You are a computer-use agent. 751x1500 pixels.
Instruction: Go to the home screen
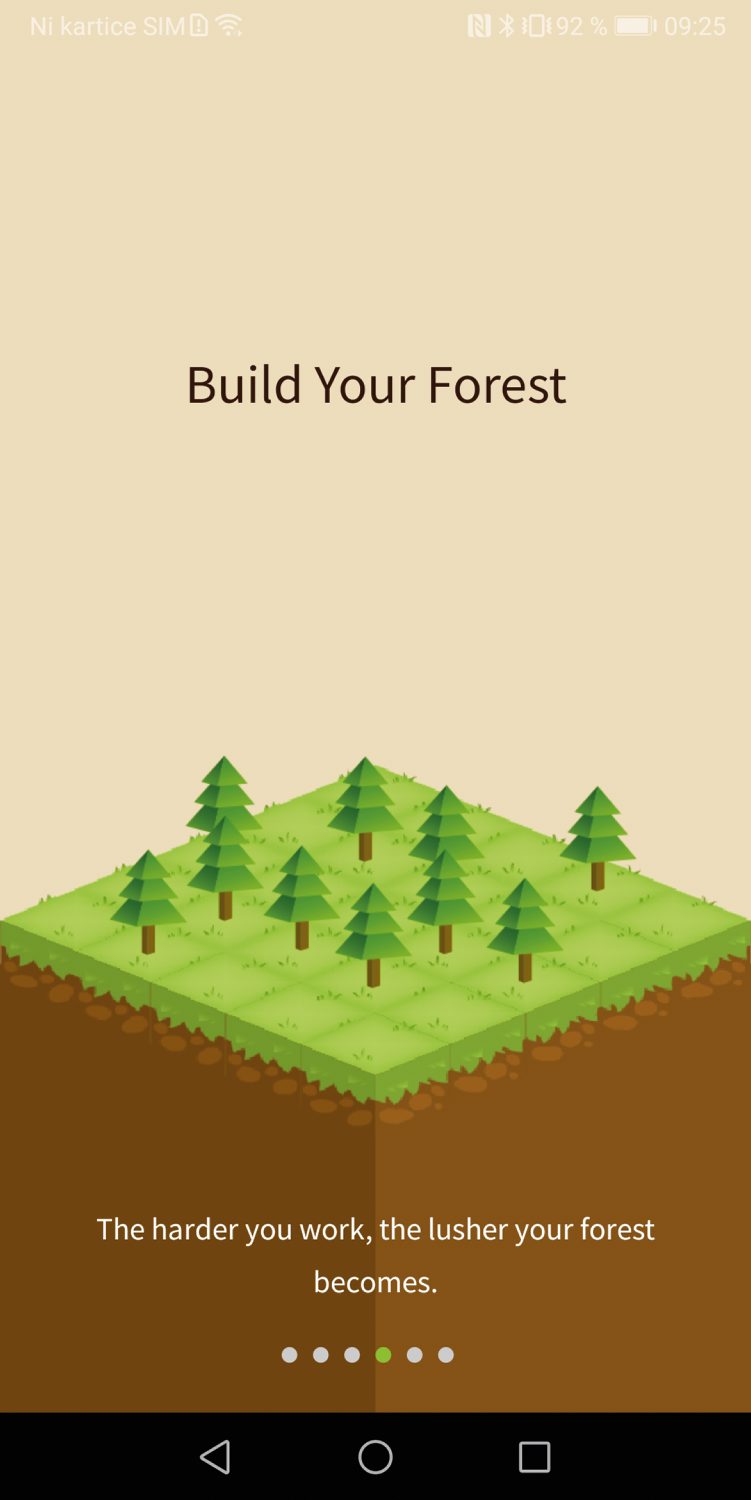coord(375,1456)
